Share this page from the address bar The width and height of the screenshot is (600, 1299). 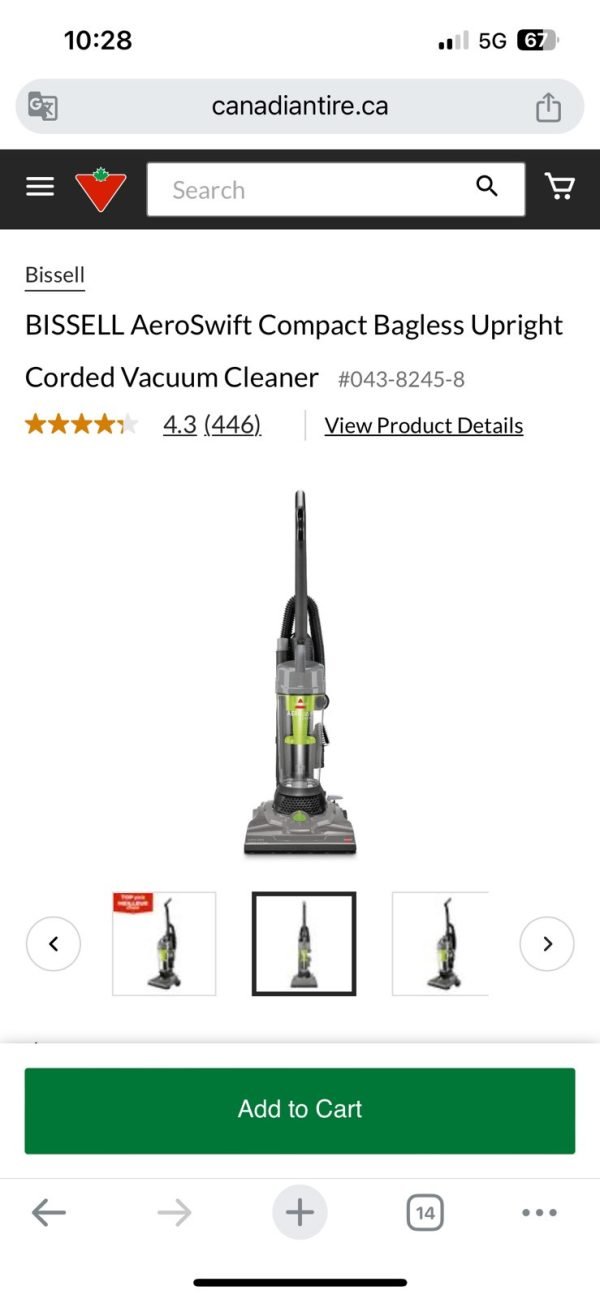(x=548, y=107)
